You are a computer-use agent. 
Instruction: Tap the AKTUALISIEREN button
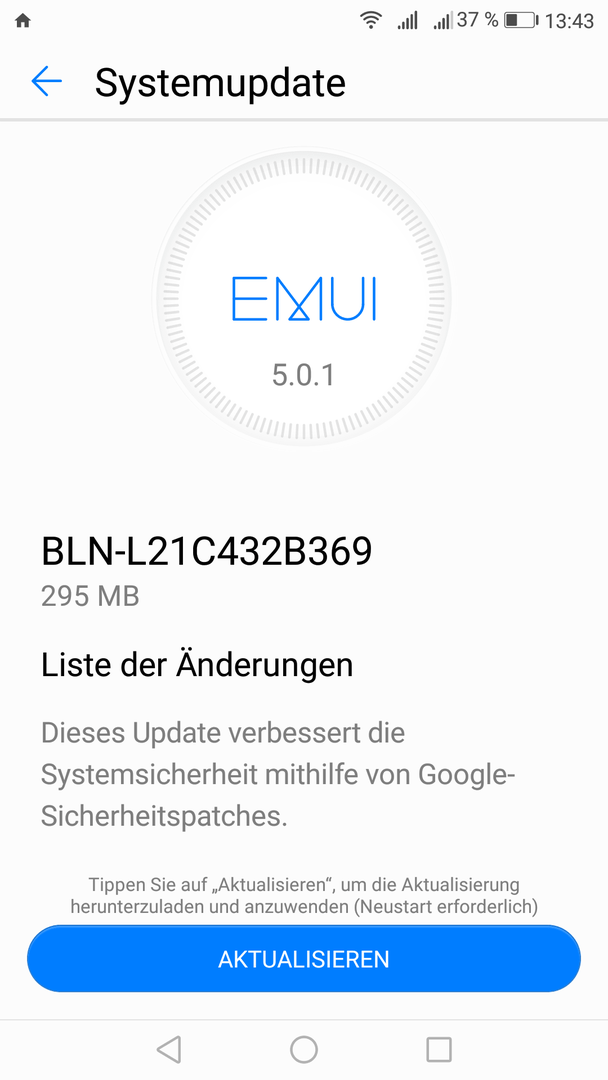tap(304, 959)
